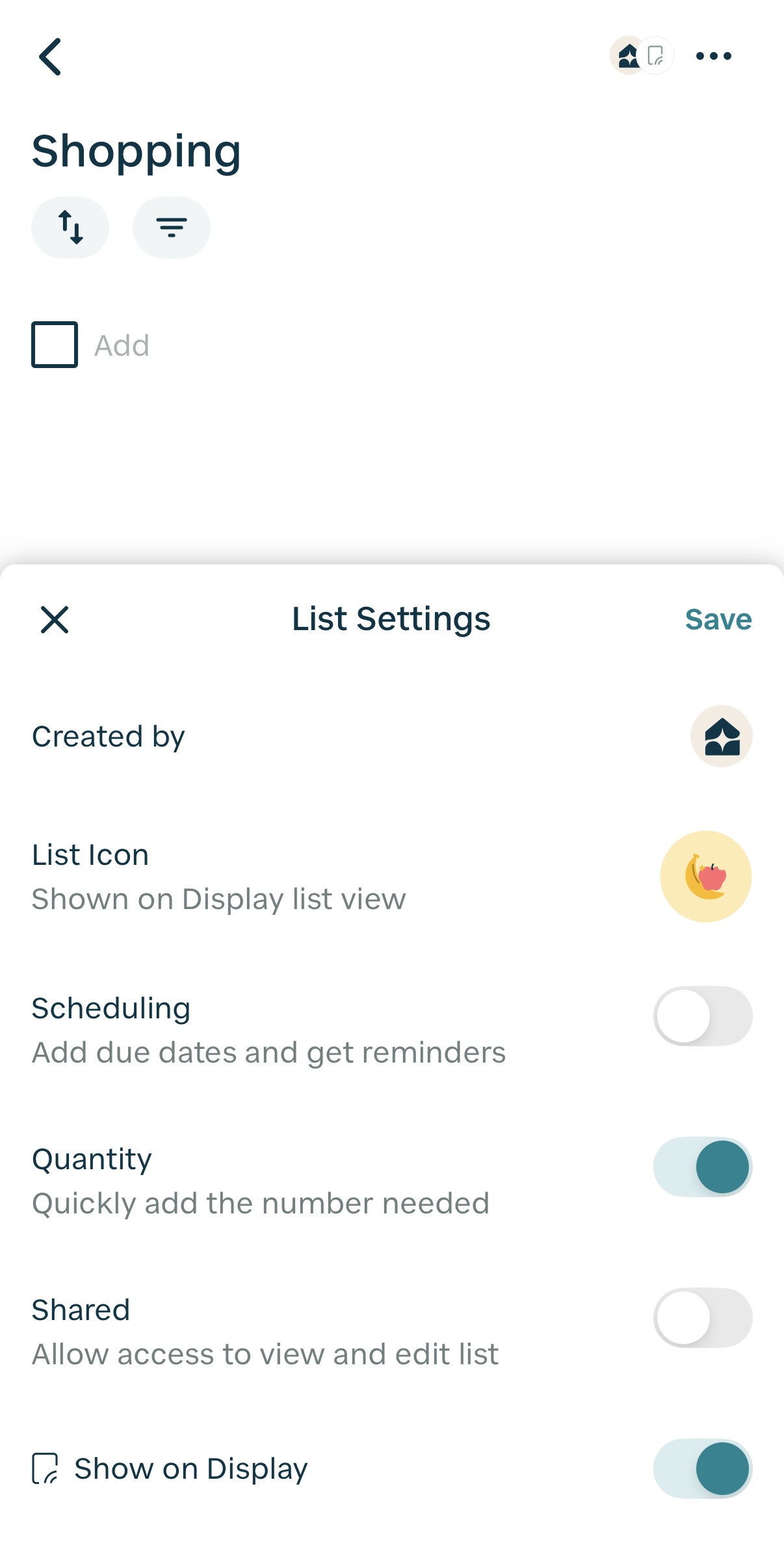Open the three-dot overflow menu

point(713,56)
